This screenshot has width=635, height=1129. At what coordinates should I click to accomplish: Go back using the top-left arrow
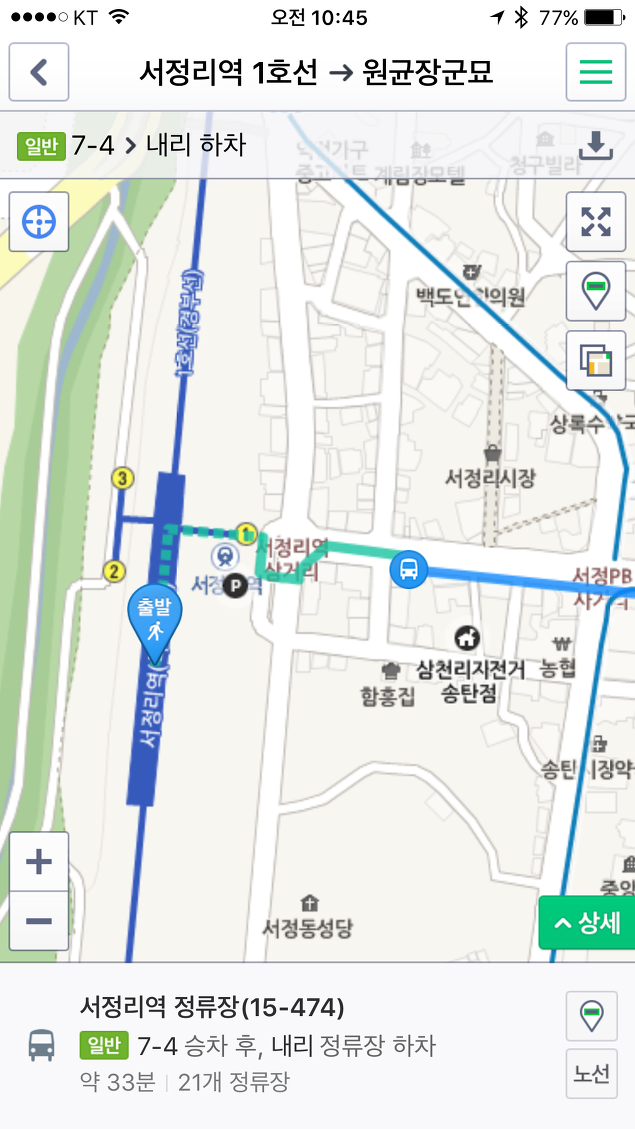39,72
